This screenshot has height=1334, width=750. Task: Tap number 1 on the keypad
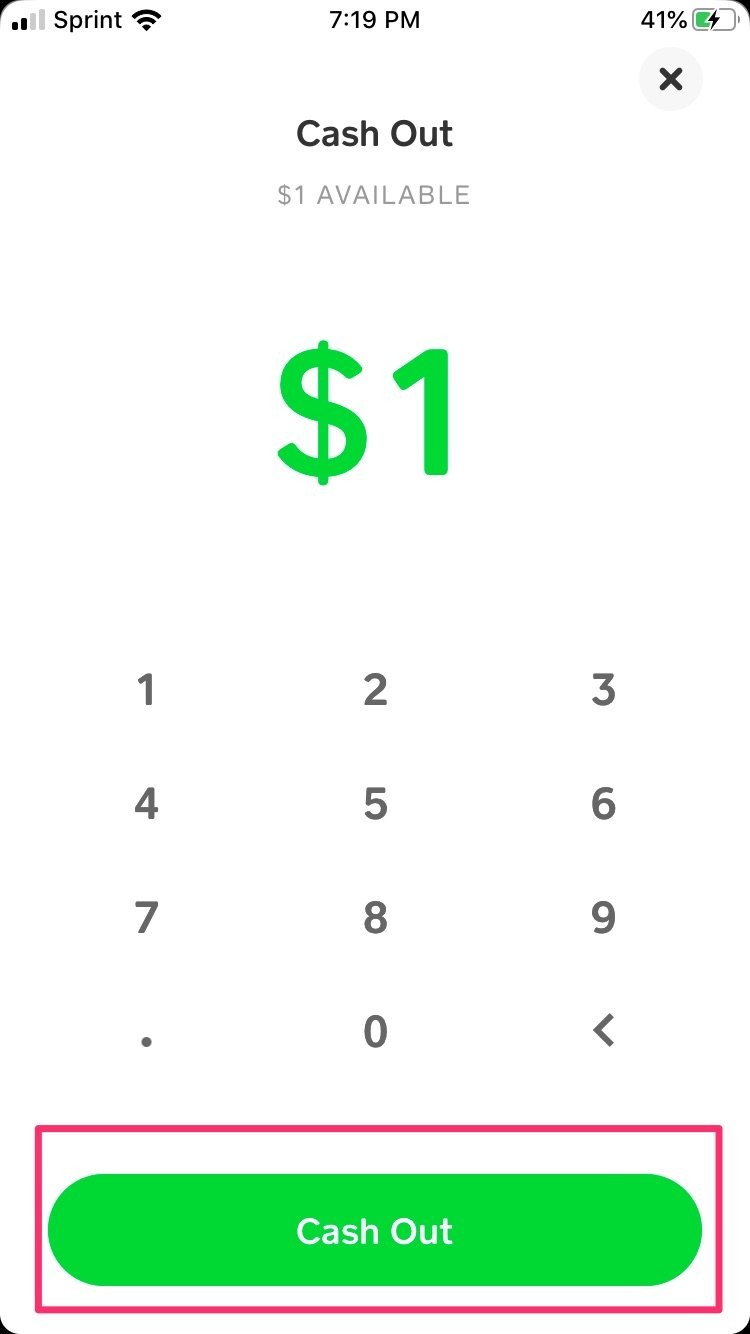[x=146, y=688]
